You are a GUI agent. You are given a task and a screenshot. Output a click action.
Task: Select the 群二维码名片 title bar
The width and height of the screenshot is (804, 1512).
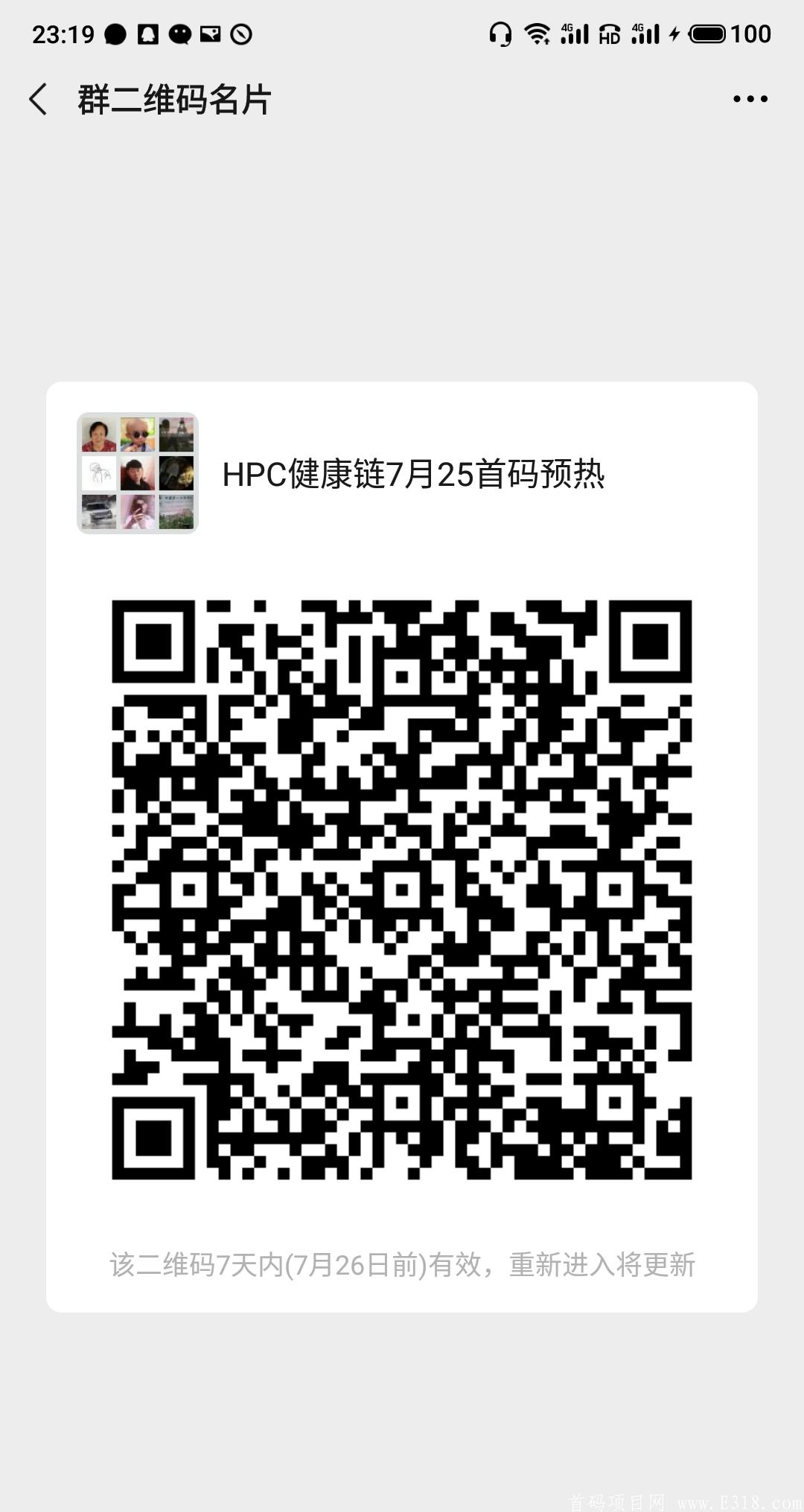click(174, 99)
